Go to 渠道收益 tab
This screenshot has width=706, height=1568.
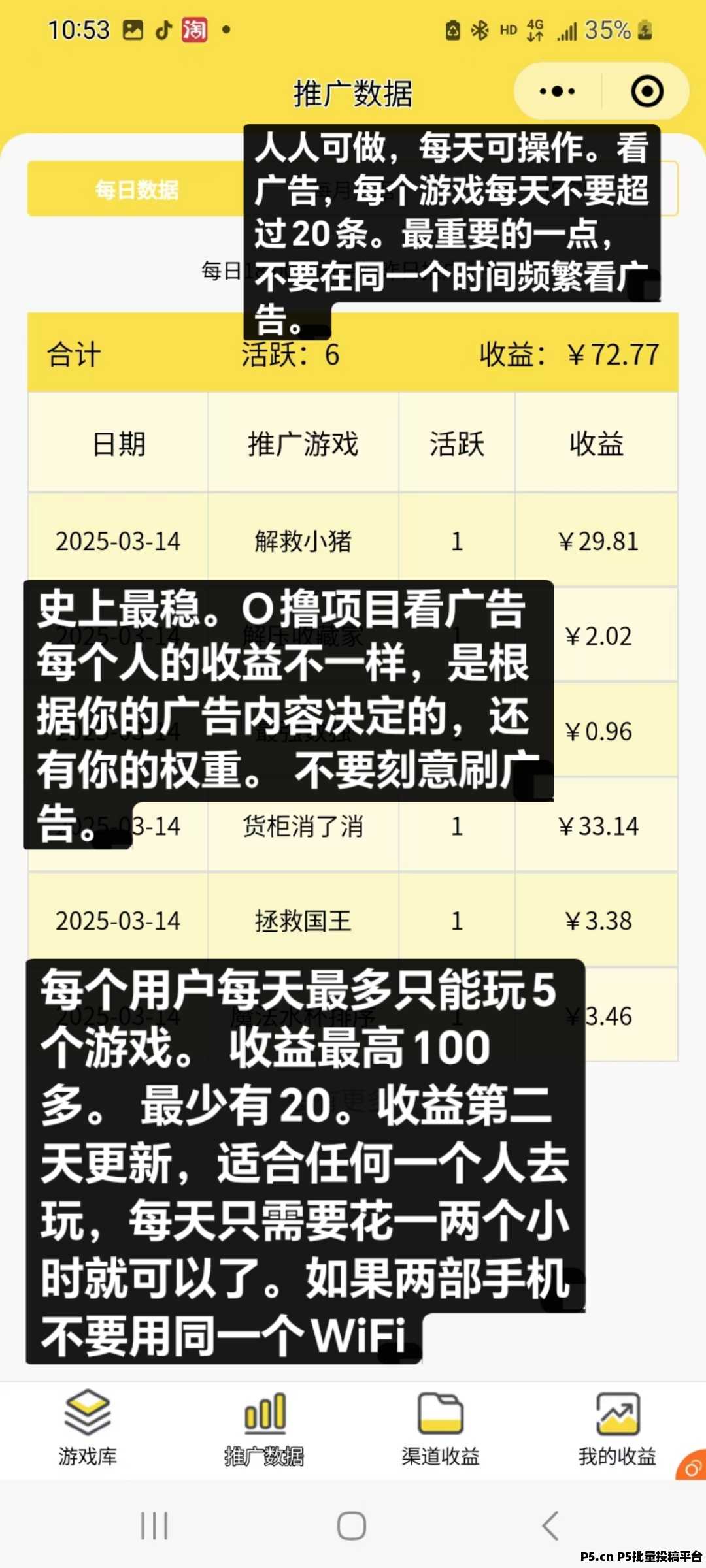click(441, 1429)
